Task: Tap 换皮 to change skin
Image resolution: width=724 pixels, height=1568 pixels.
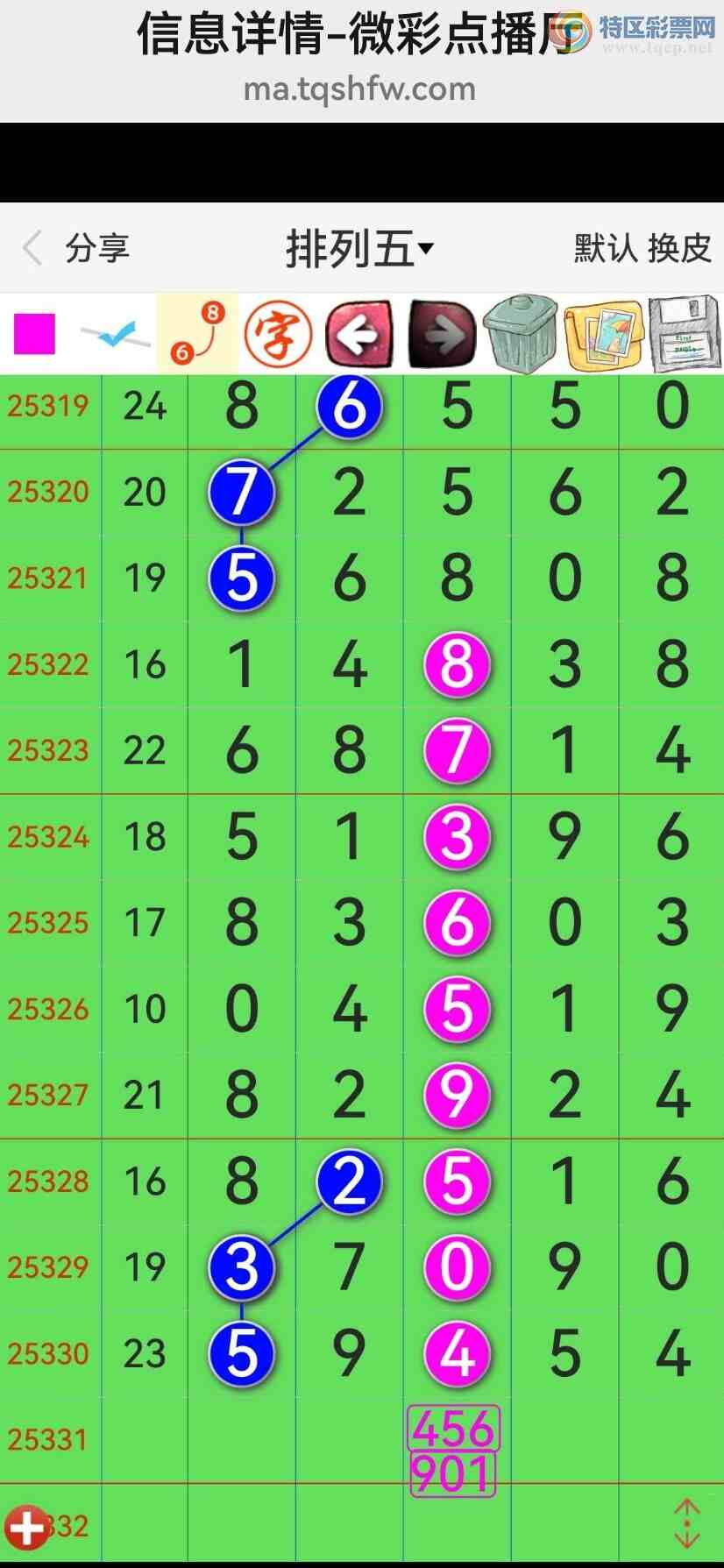Action: tap(679, 248)
